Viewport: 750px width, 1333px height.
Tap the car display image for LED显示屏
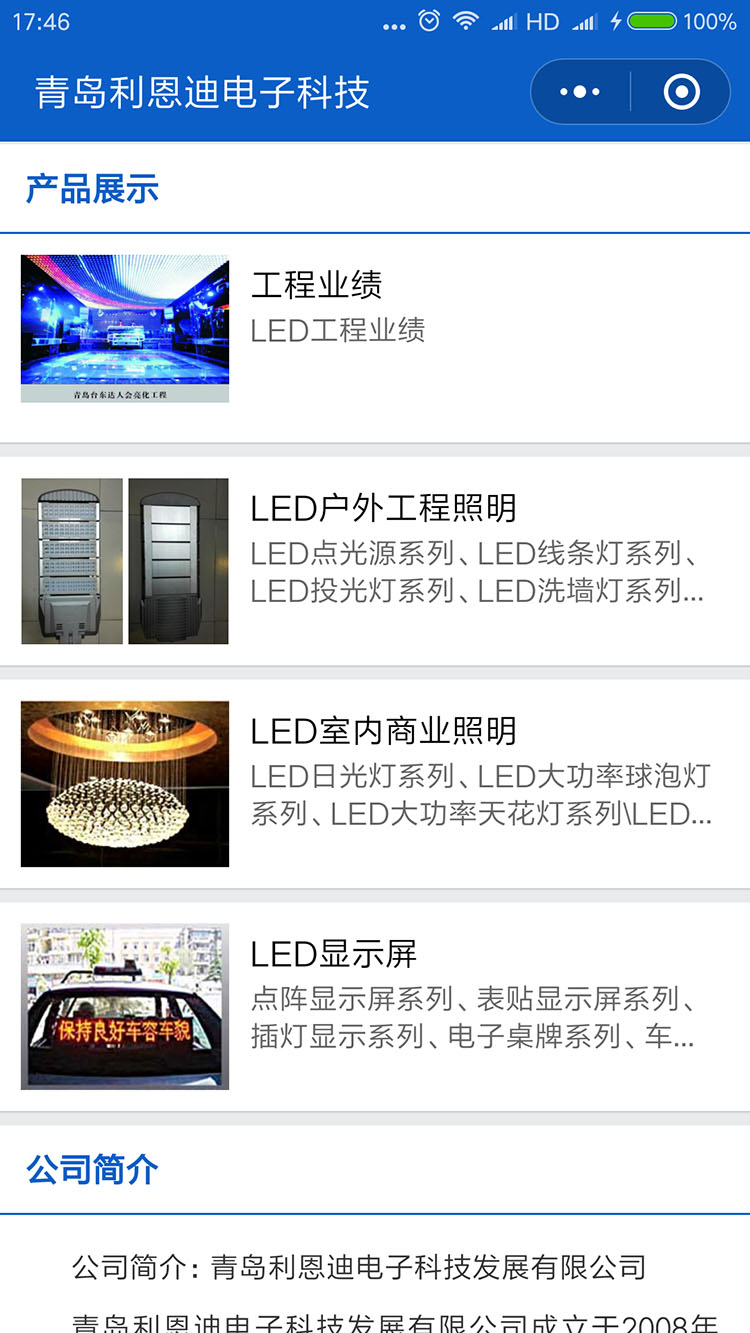(124, 1006)
